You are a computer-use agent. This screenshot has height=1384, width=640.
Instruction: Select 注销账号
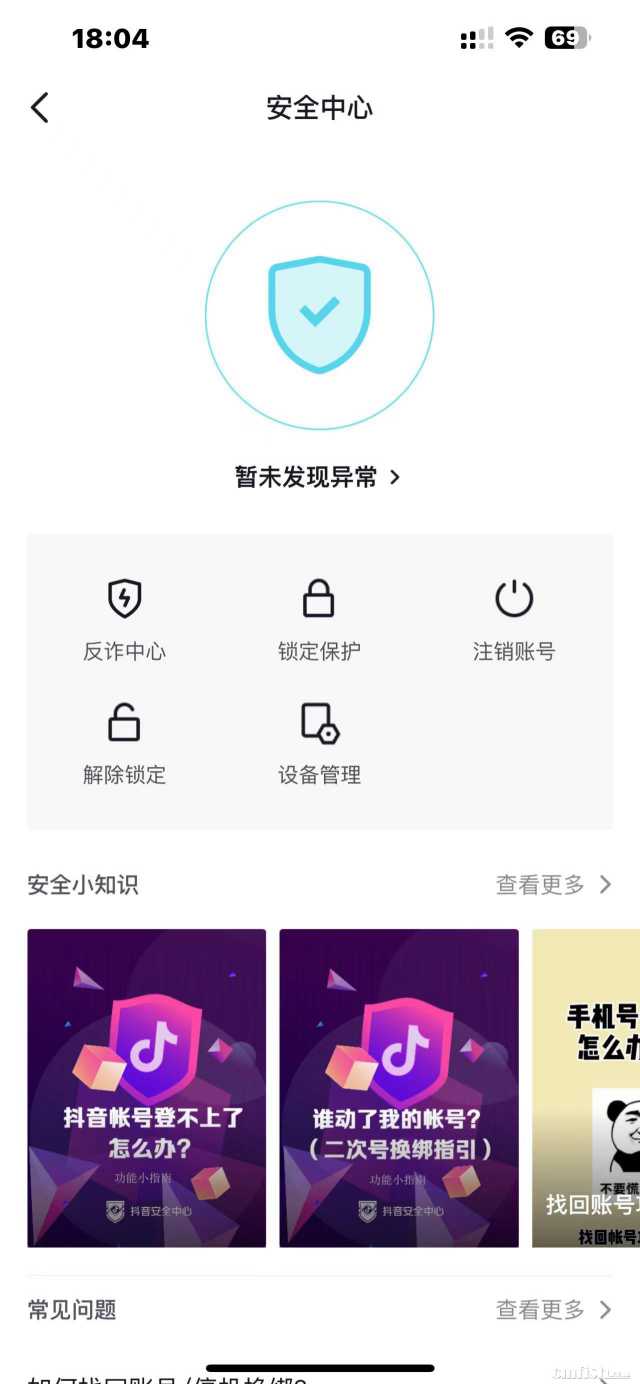(514, 620)
